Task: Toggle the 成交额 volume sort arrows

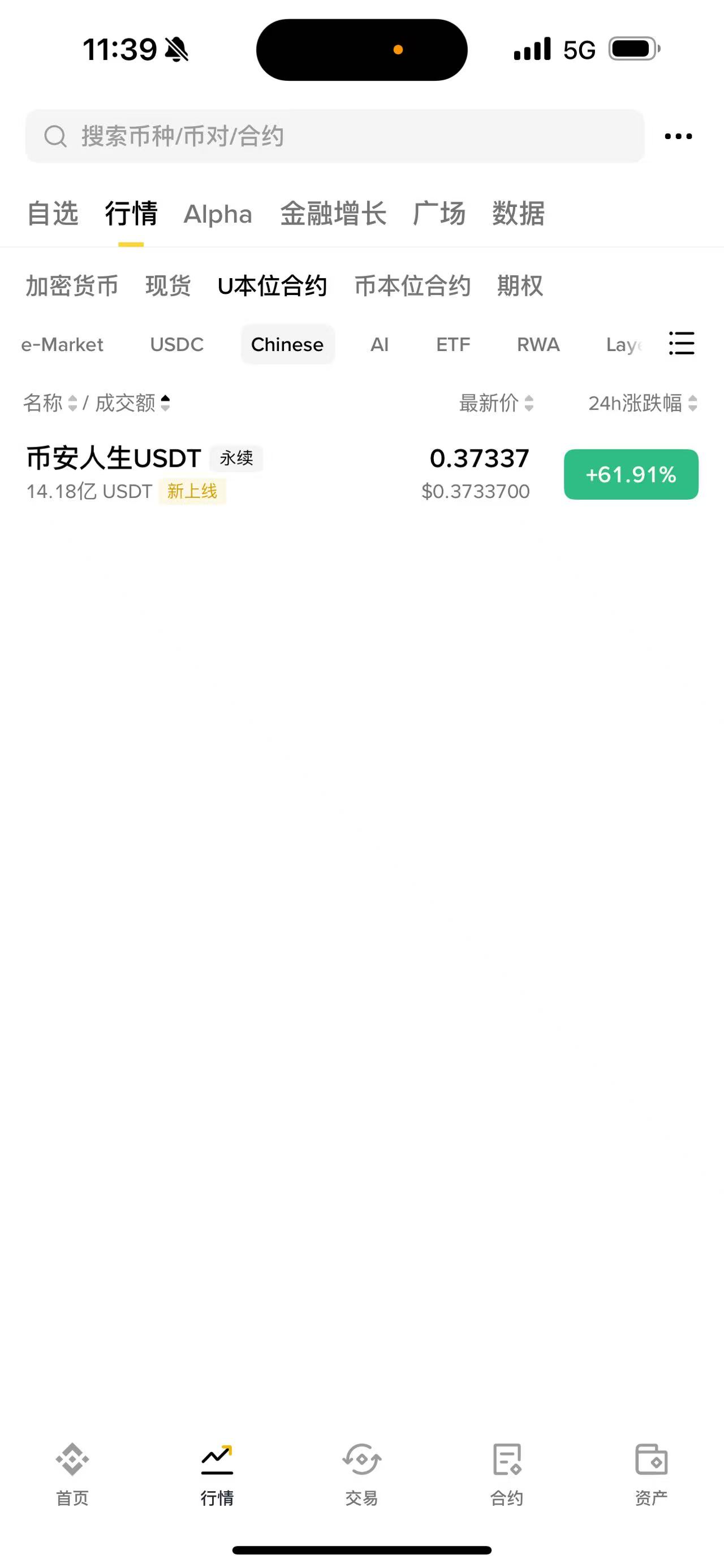Action: tap(165, 404)
